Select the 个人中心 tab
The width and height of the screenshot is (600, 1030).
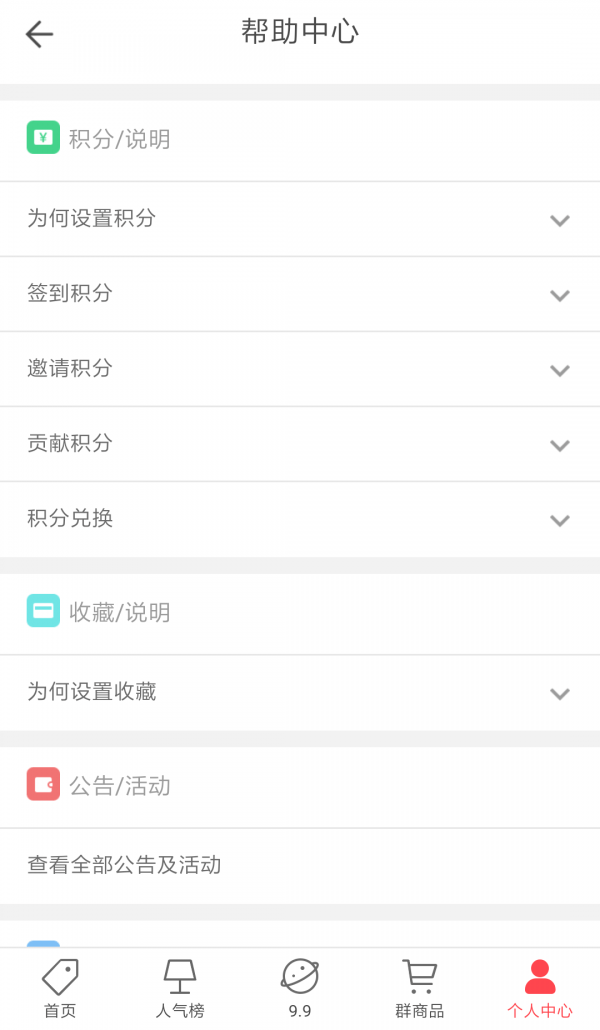point(540,988)
